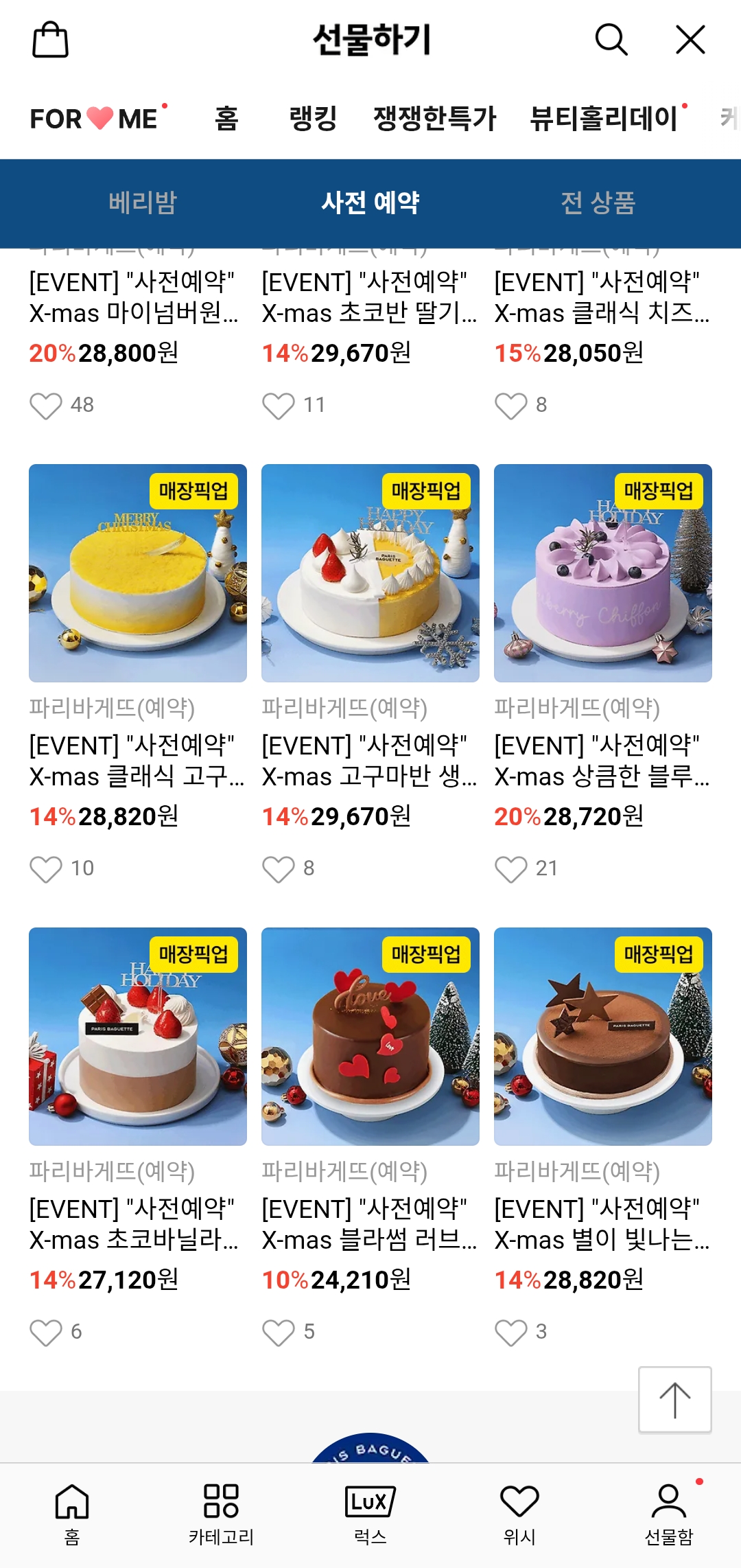This screenshot has width=741, height=1568.
Task: Go to the 랭킹 tab
Action: pos(313,119)
